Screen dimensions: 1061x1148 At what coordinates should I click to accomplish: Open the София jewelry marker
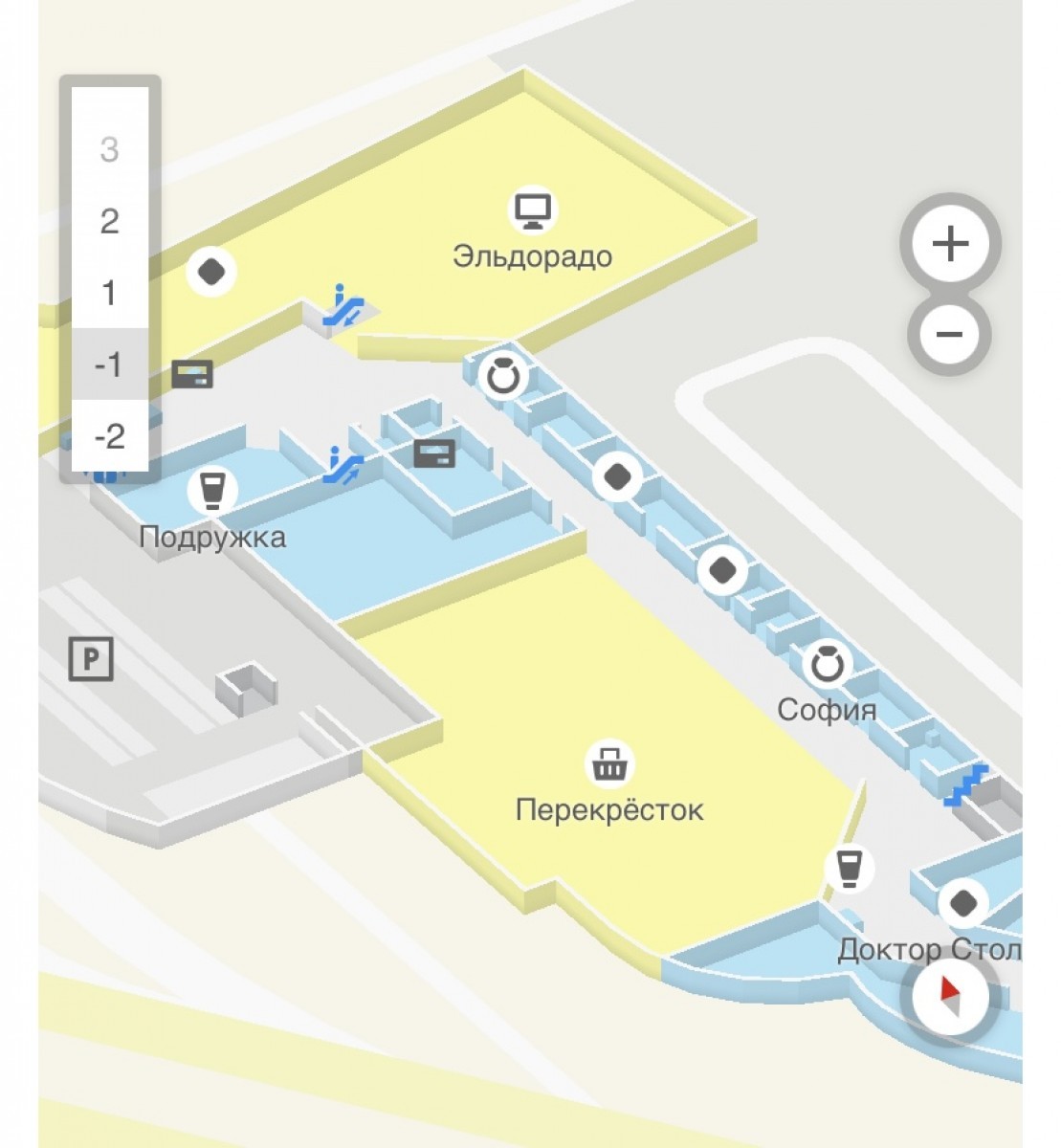827,665
